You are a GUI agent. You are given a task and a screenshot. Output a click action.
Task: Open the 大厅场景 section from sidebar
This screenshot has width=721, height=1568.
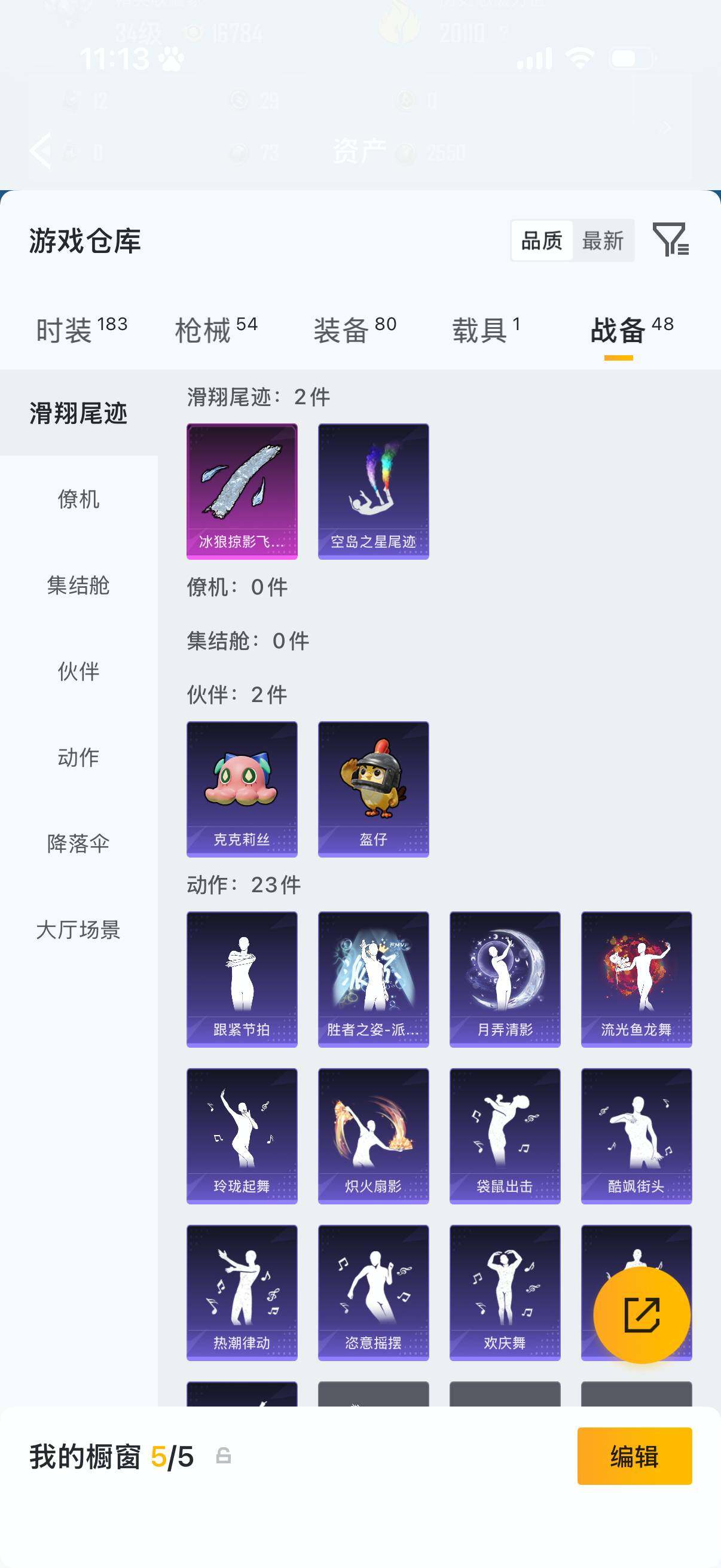(79, 930)
